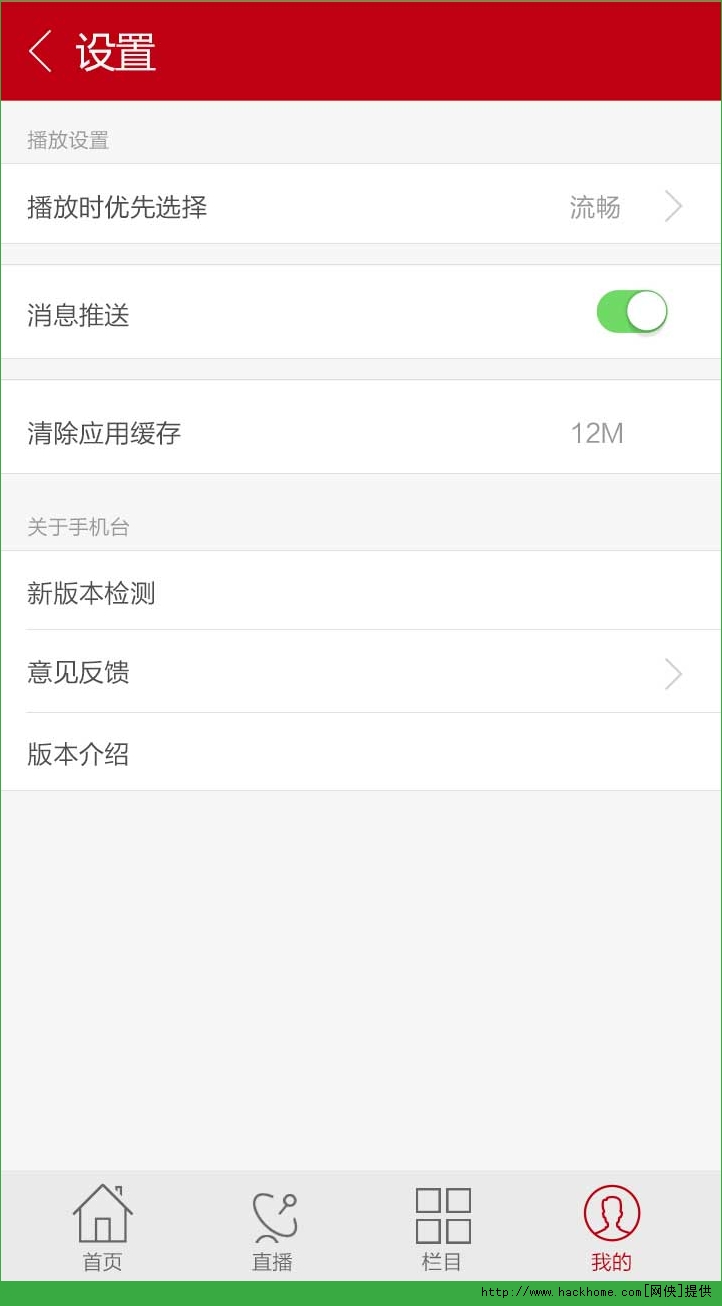Image resolution: width=722 pixels, height=1306 pixels.
Task: Open 意见反馈 feedback page
Action: [x=360, y=673]
